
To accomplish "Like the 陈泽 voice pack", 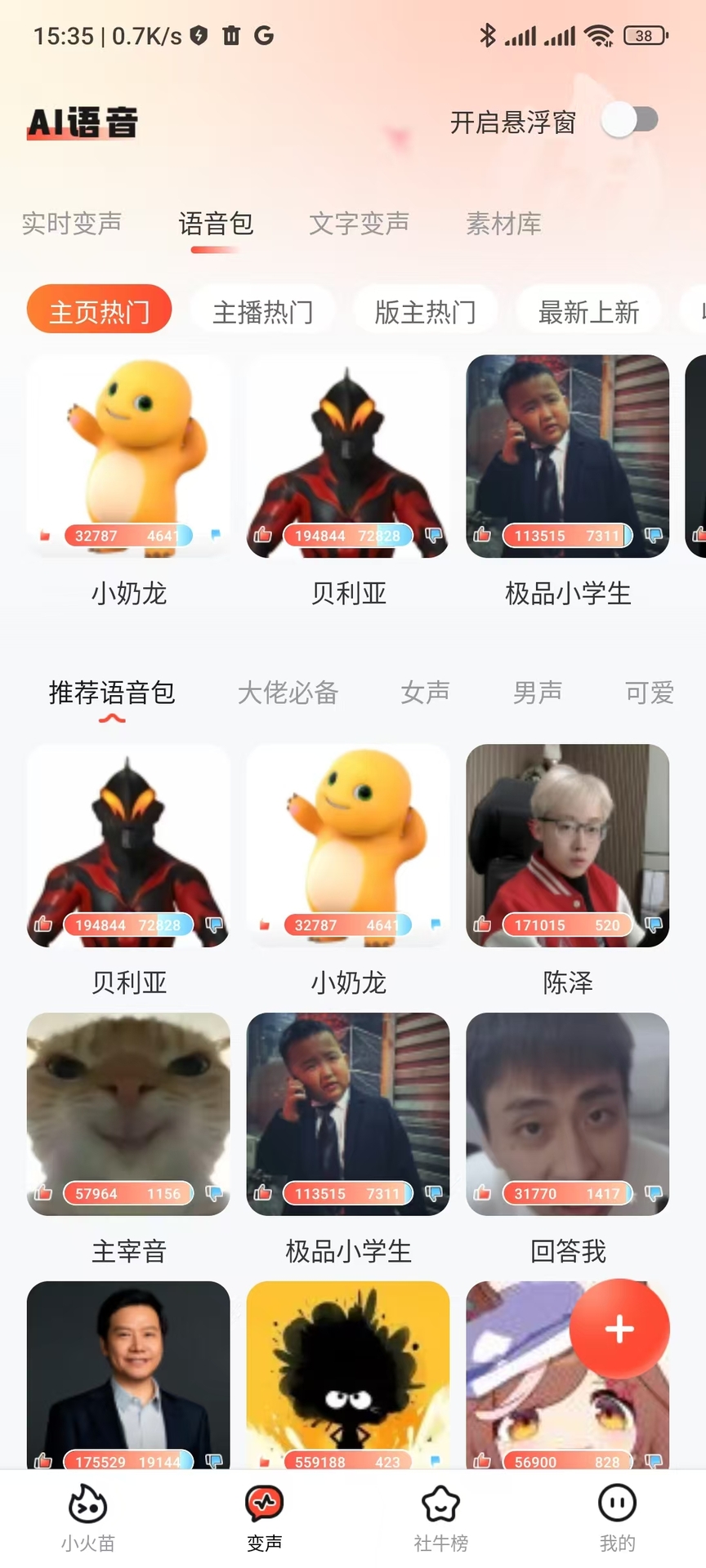I will tap(482, 924).
